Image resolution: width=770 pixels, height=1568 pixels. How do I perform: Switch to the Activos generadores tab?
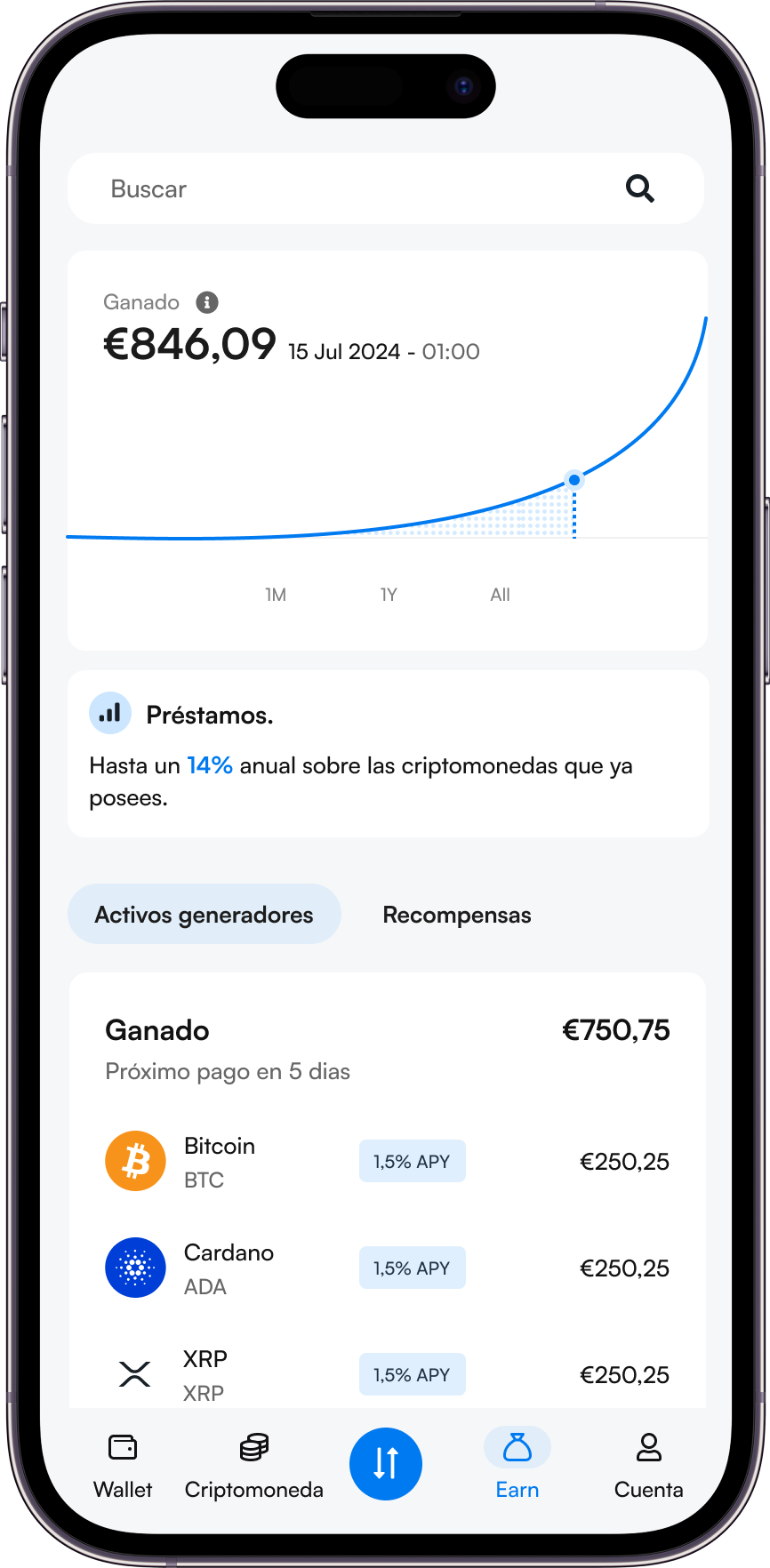[x=205, y=915]
